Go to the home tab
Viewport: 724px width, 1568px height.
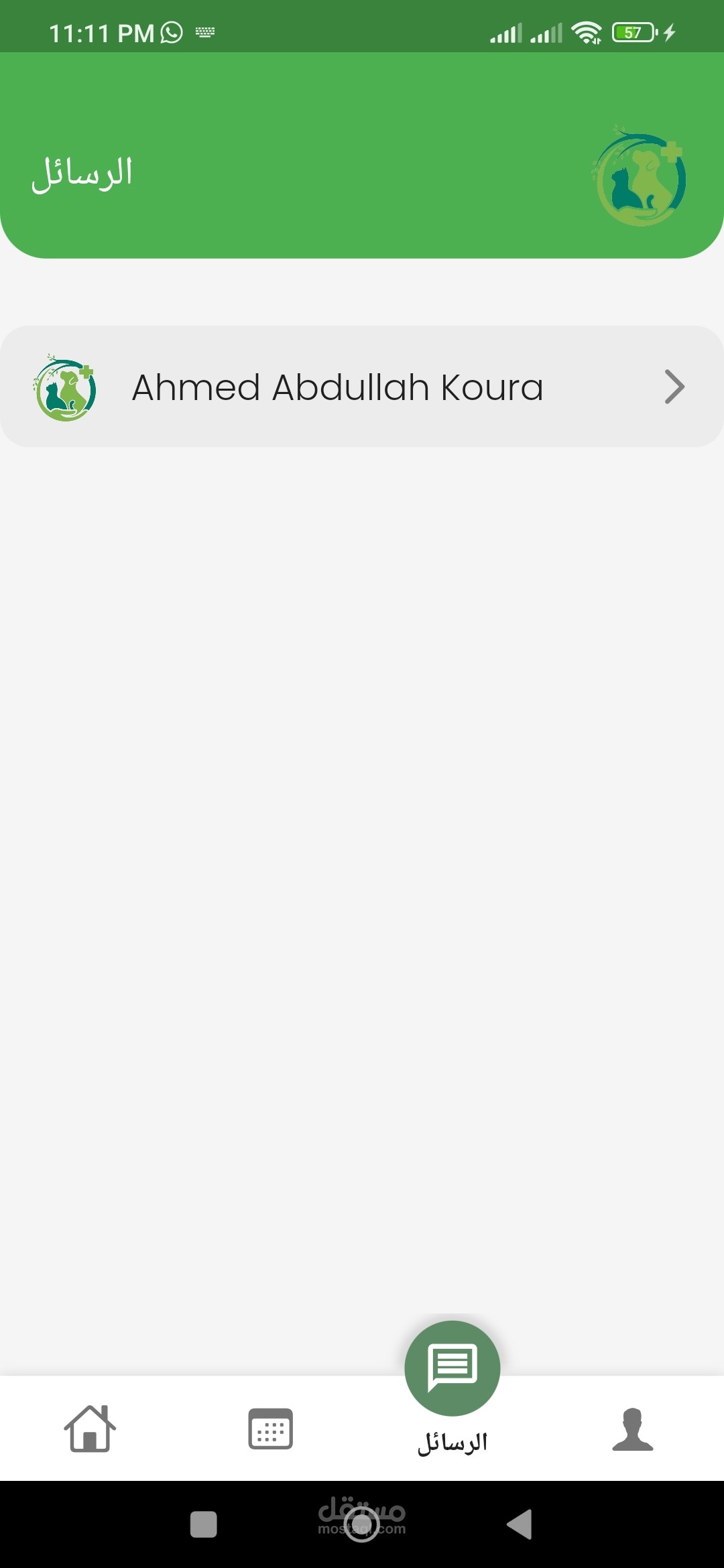pos(90,1429)
